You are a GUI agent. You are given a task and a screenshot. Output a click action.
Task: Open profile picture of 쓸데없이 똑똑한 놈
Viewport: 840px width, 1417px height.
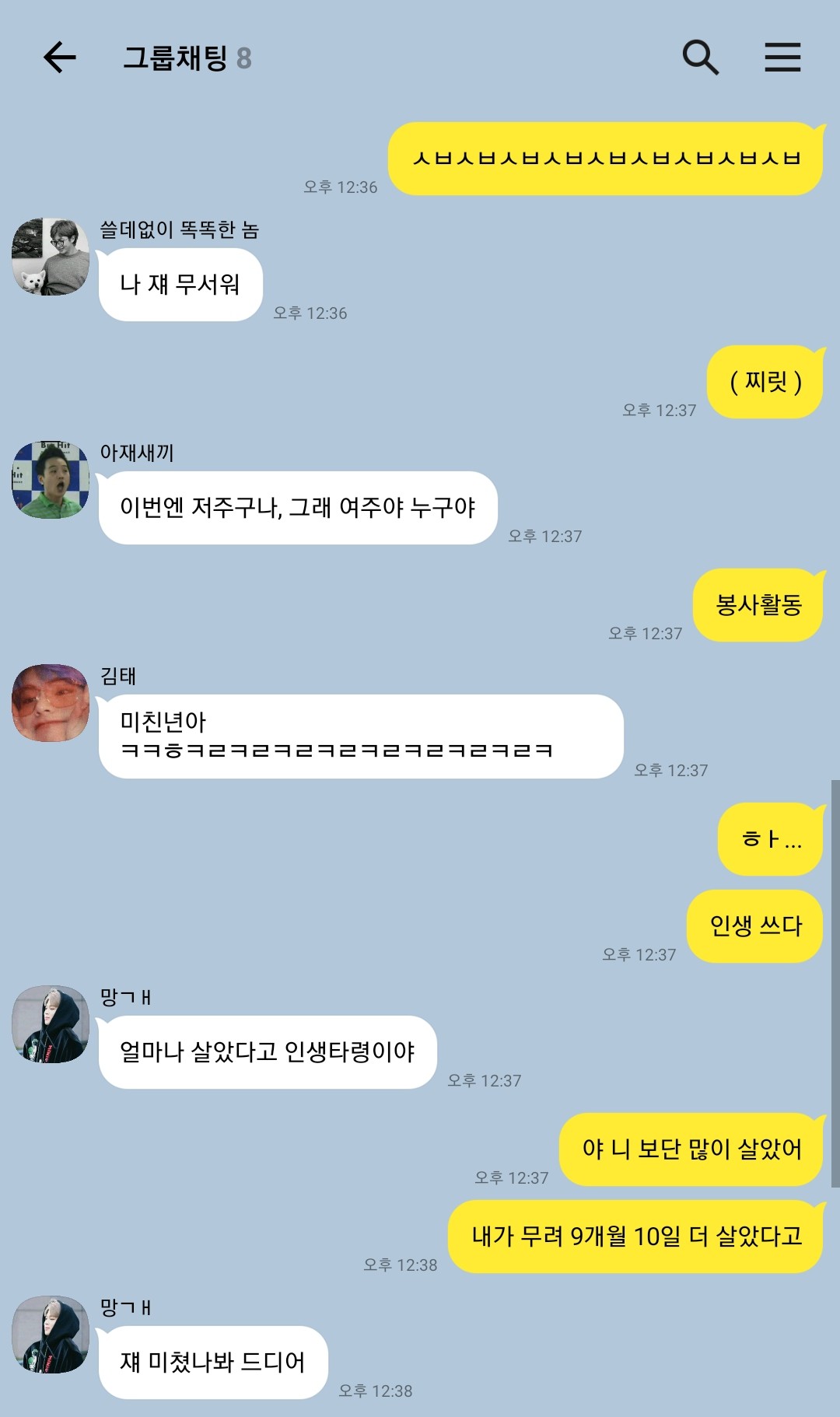[x=51, y=257]
